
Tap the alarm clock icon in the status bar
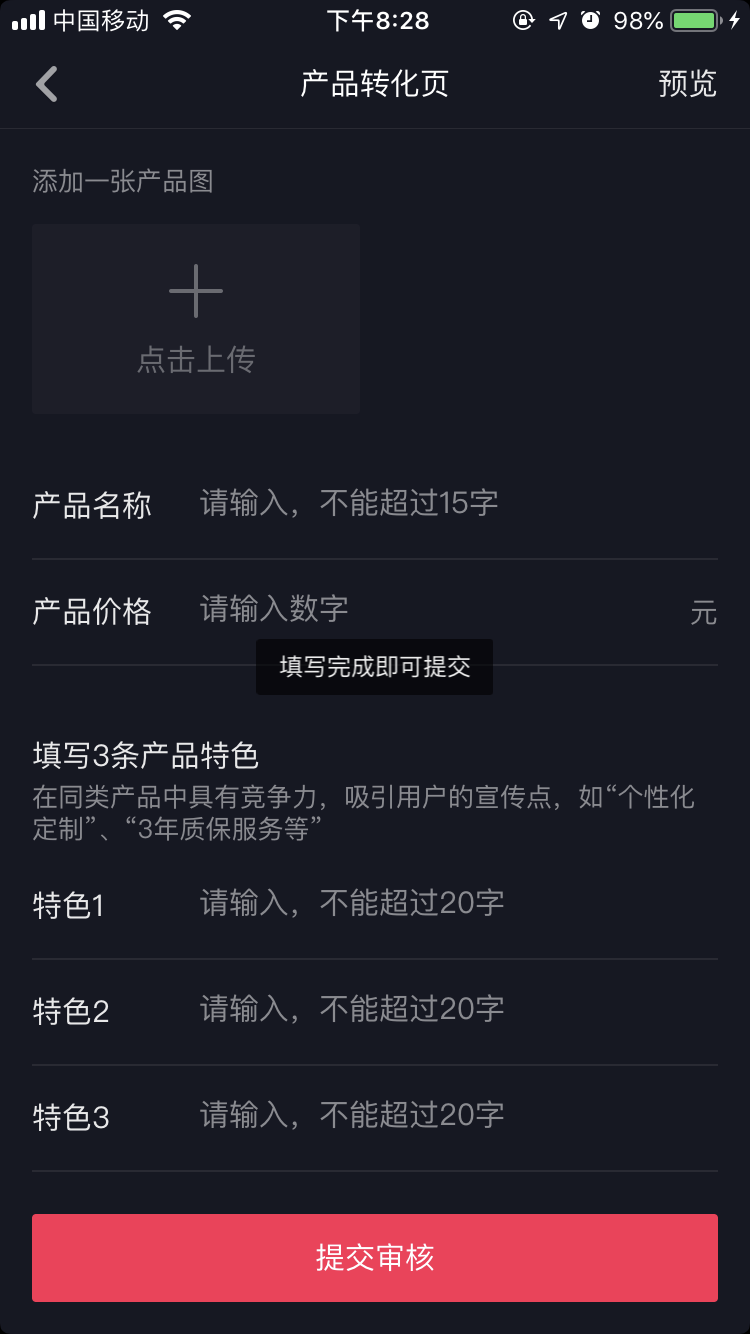588,19
